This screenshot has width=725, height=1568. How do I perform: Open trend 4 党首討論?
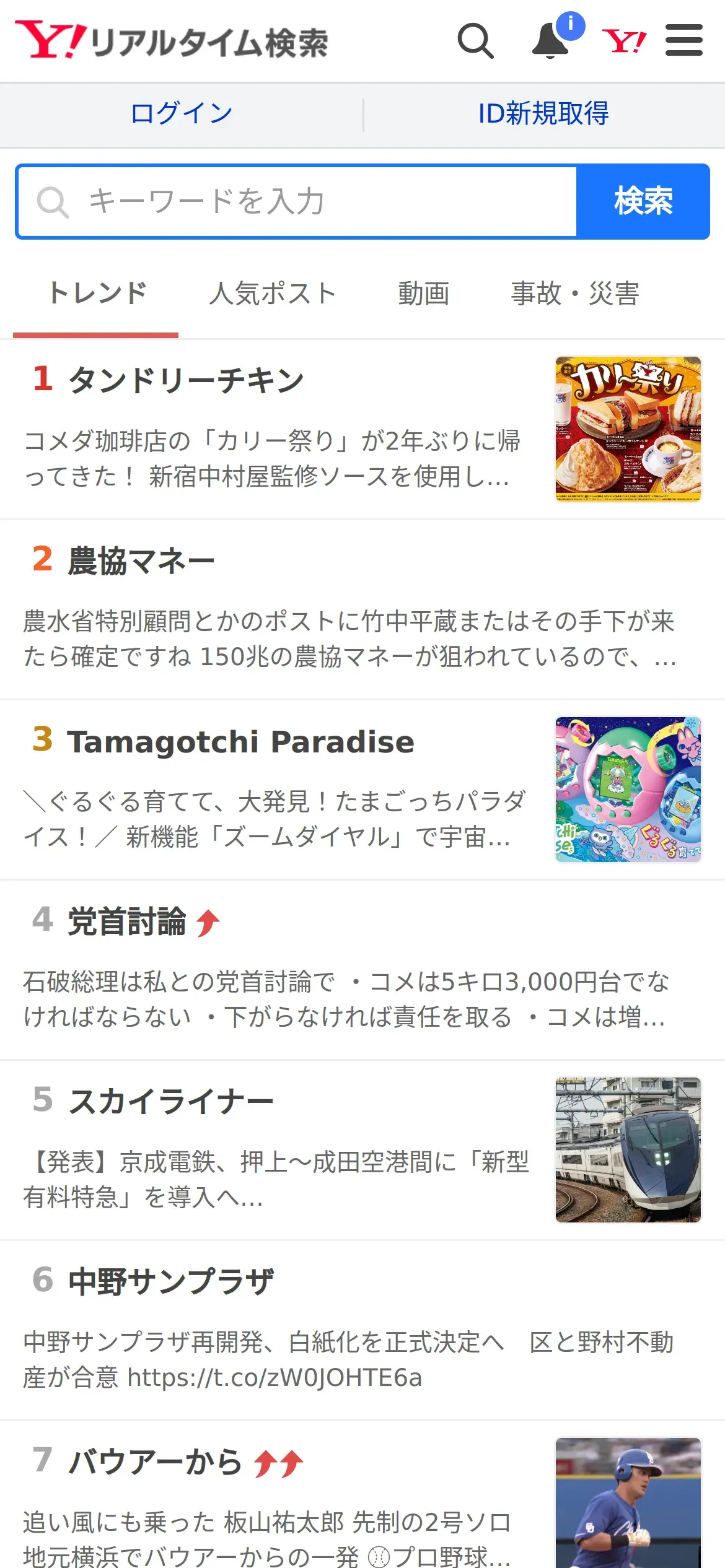coord(362,970)
